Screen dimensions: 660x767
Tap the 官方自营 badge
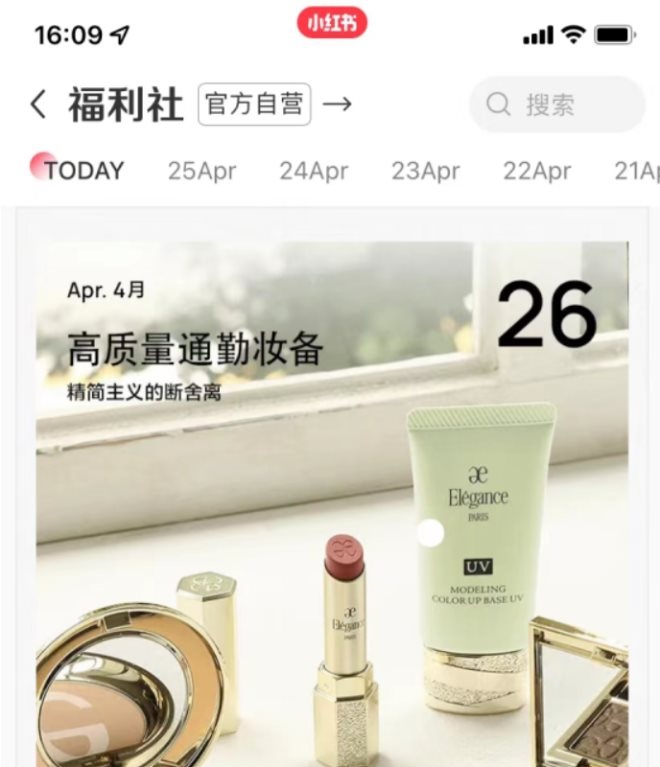click(x=254, y=104)
